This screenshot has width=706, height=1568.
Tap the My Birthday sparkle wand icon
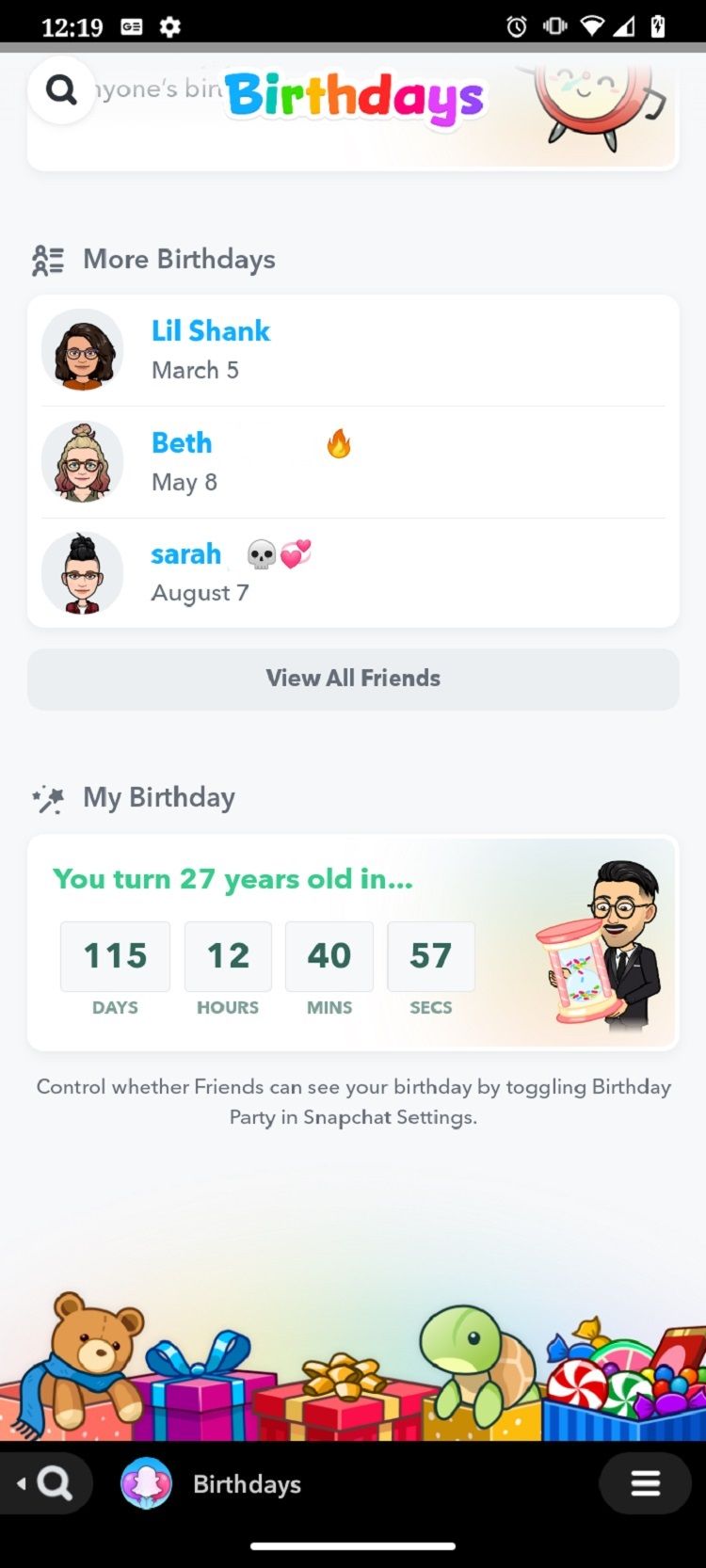48,796
